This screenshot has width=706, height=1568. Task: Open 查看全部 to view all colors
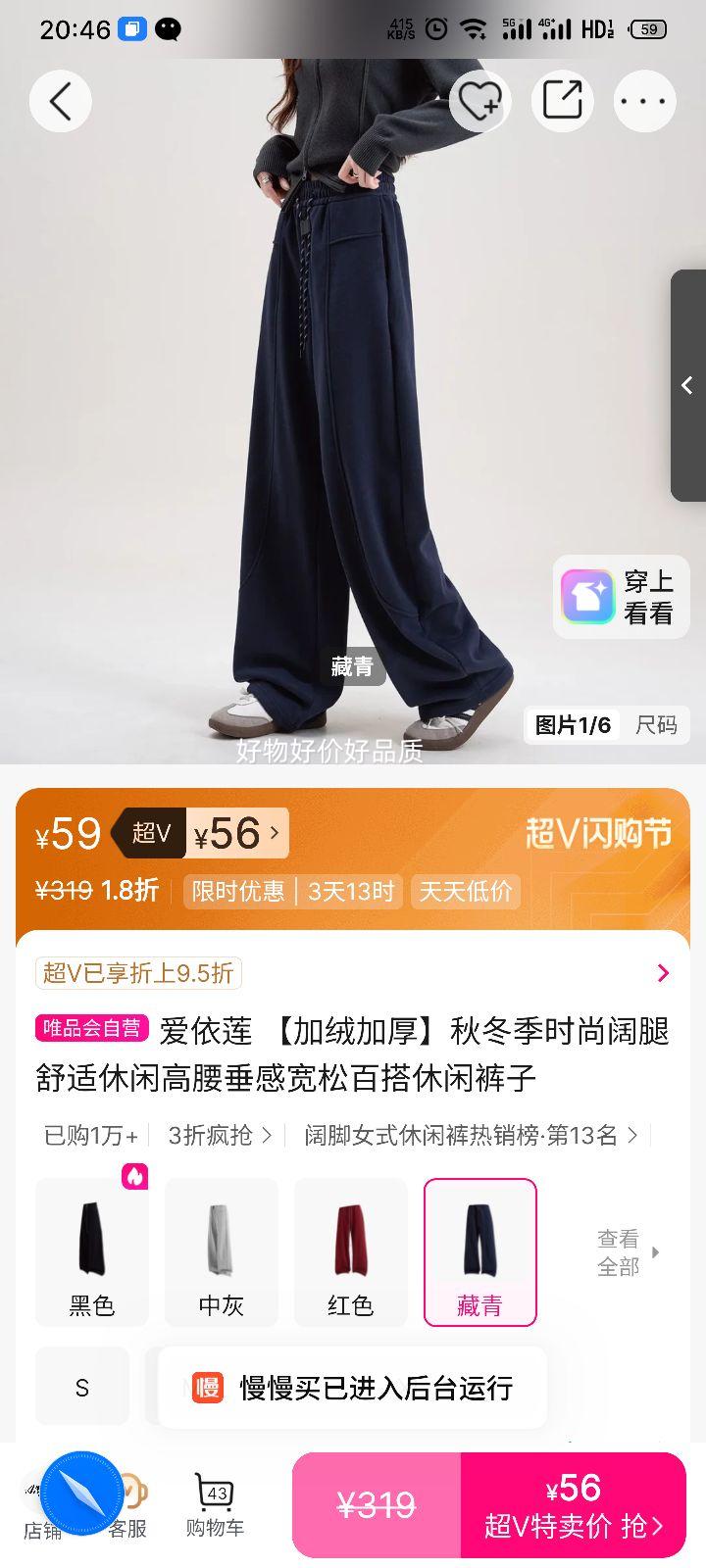coord(618,1251)
